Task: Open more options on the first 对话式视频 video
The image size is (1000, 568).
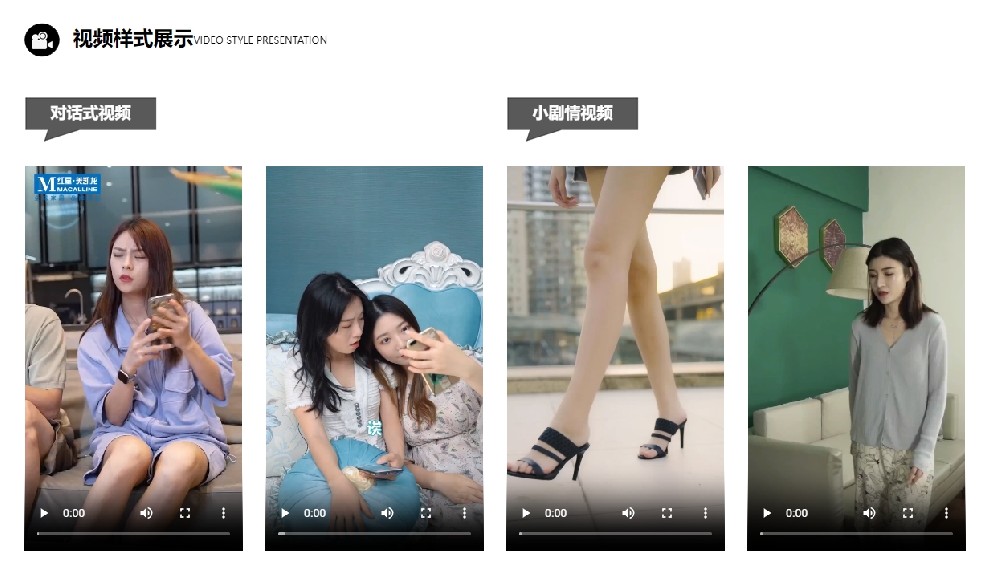Action: pyautogui.click(x=223, y=513)
